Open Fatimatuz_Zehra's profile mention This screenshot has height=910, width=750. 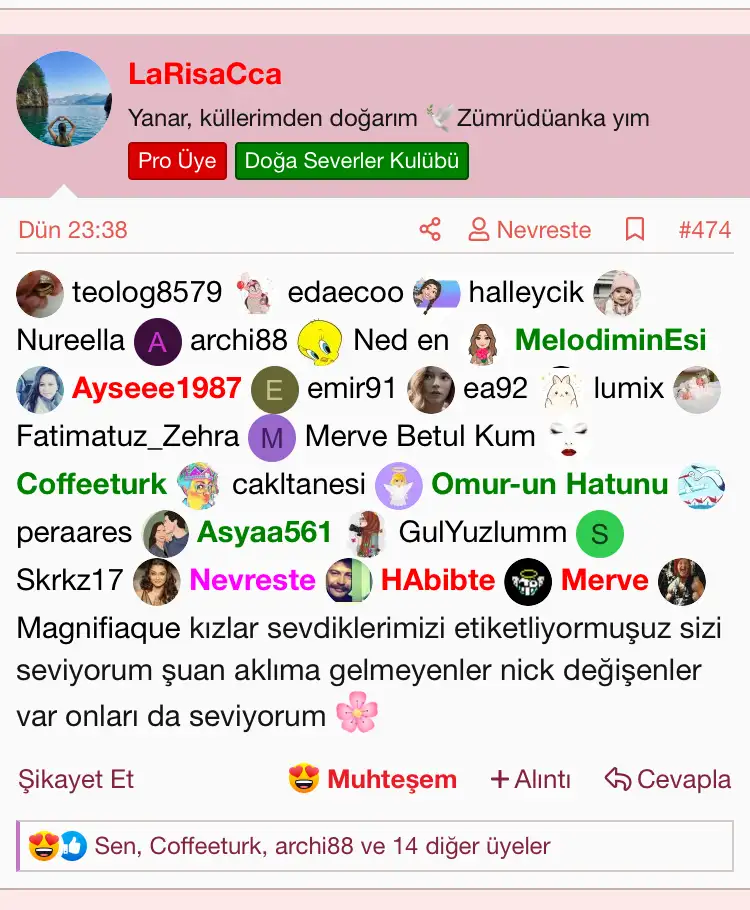tap(128, 436)
